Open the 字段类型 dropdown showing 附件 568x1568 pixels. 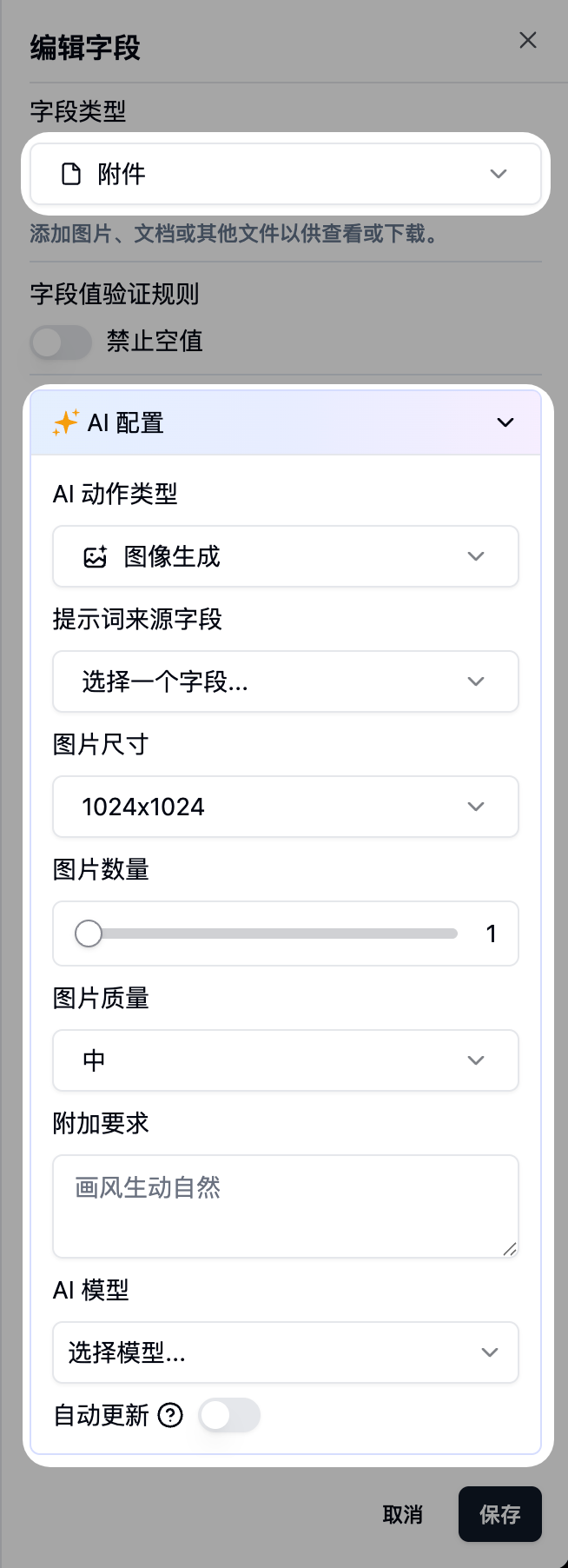click(285, 174)
